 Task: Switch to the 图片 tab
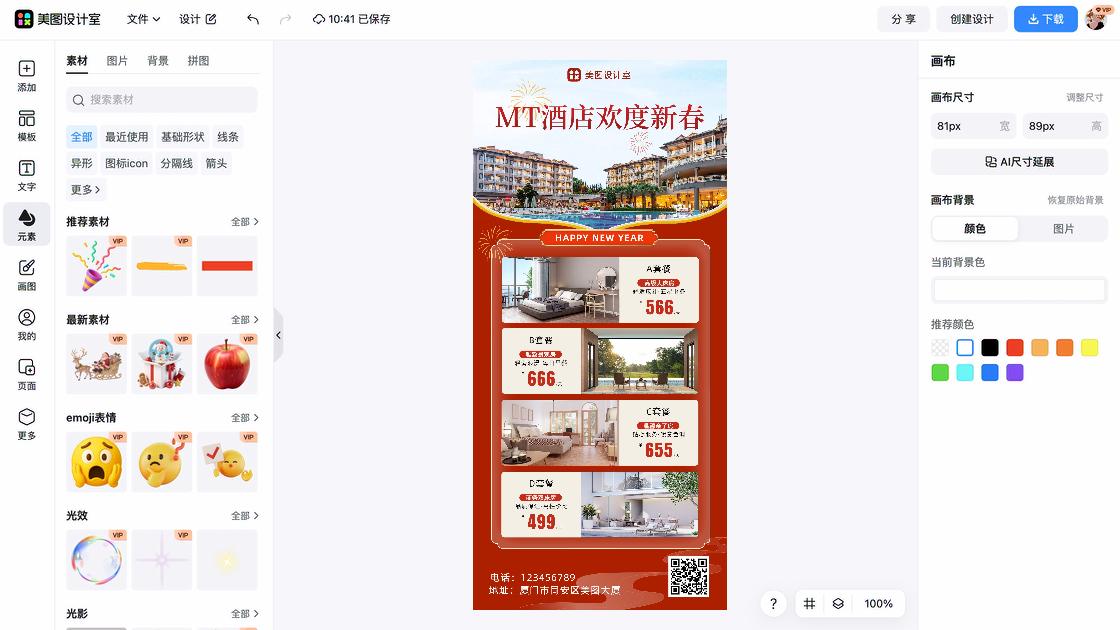[x=117, y=61]
